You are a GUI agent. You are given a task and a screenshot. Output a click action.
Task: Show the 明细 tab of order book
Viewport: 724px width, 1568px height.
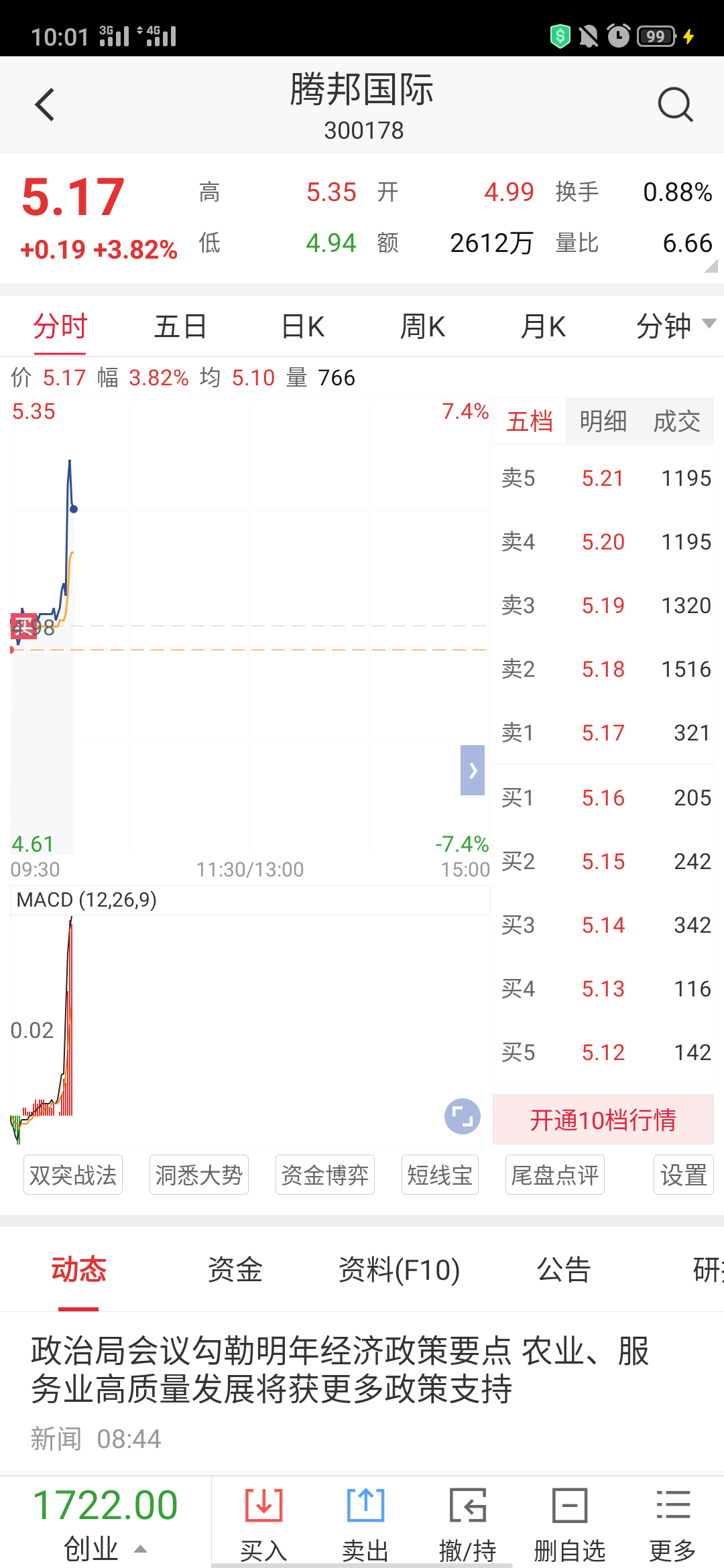point(603,421)
